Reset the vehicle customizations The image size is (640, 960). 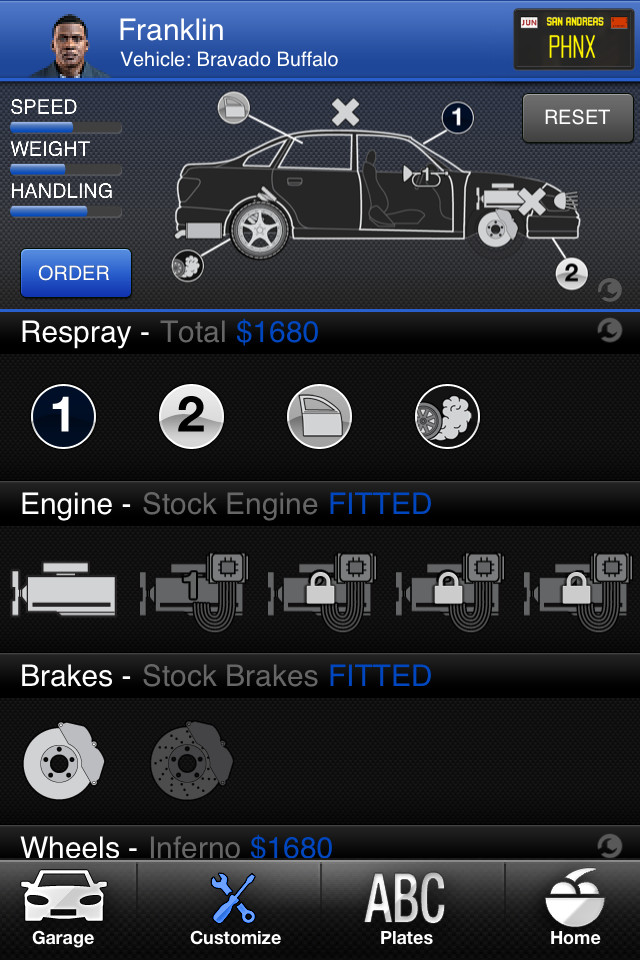pos(577,118)
